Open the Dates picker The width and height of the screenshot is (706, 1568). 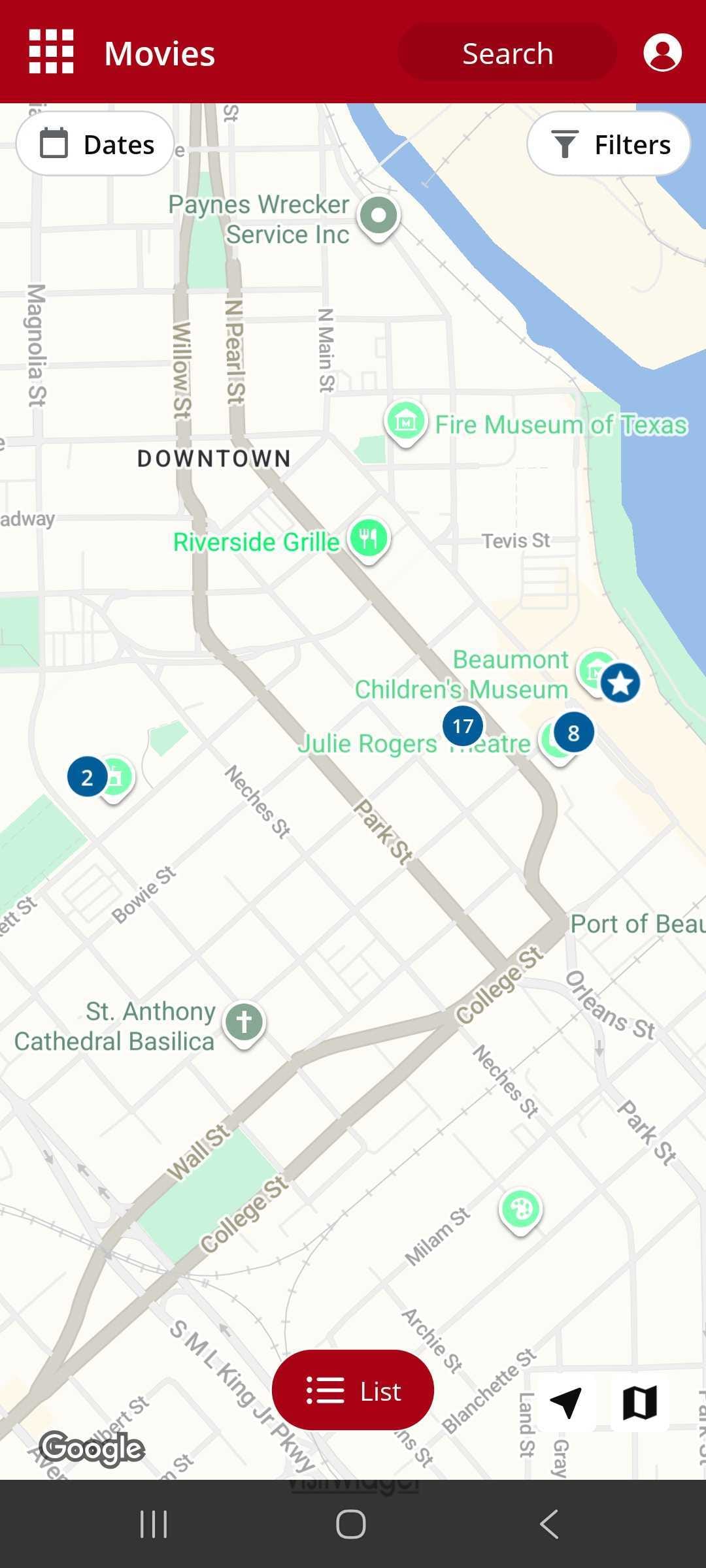coord(95,144)
